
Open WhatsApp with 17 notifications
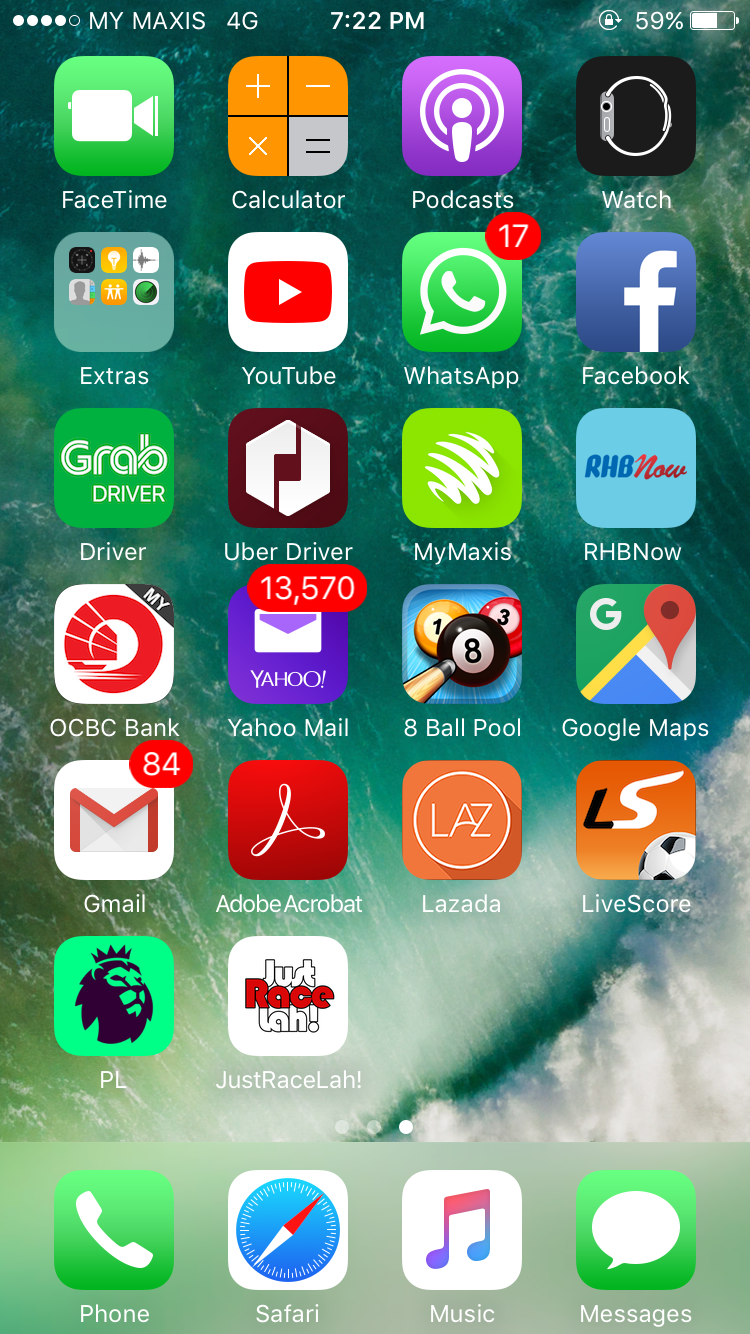pos(462,292)
